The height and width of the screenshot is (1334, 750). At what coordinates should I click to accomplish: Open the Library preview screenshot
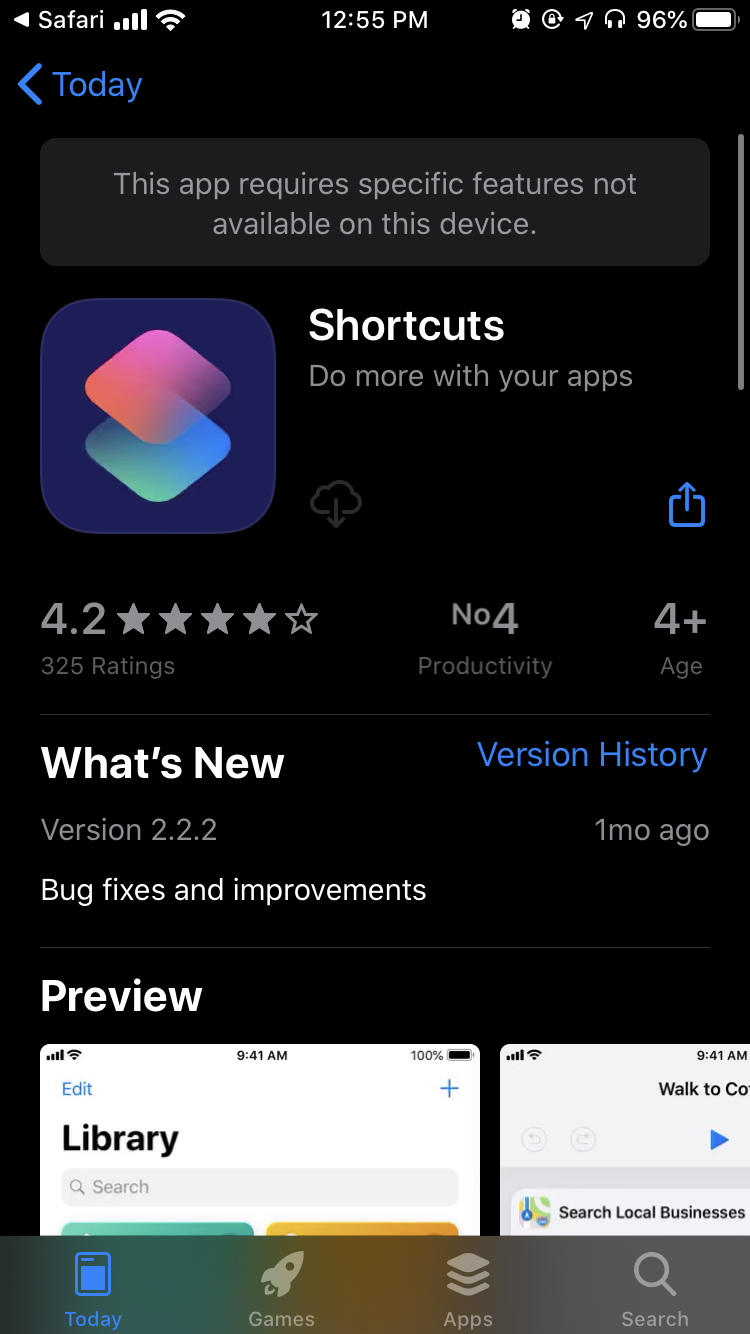coord(260,1140)
